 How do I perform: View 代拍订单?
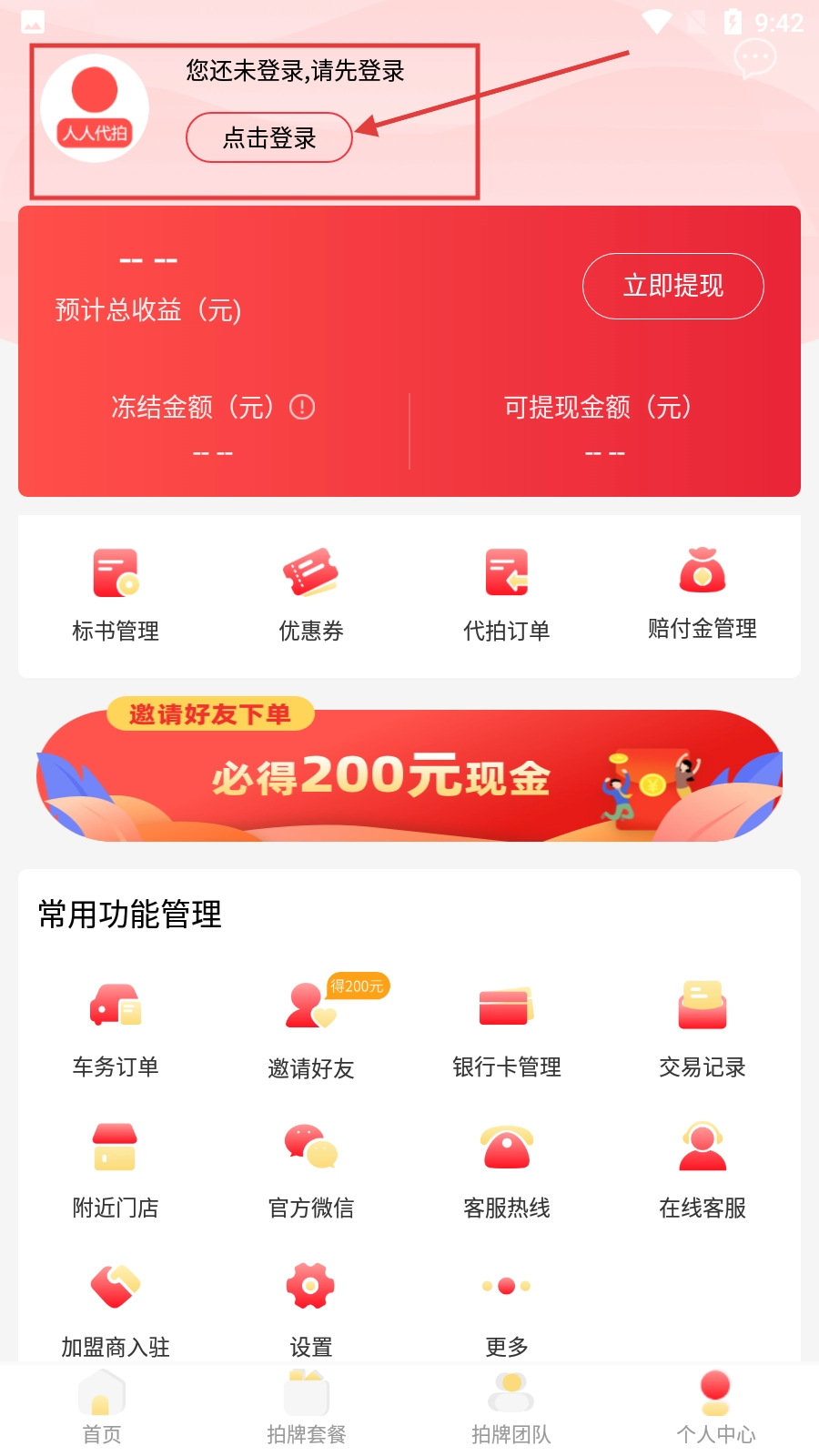coord(507,593)
